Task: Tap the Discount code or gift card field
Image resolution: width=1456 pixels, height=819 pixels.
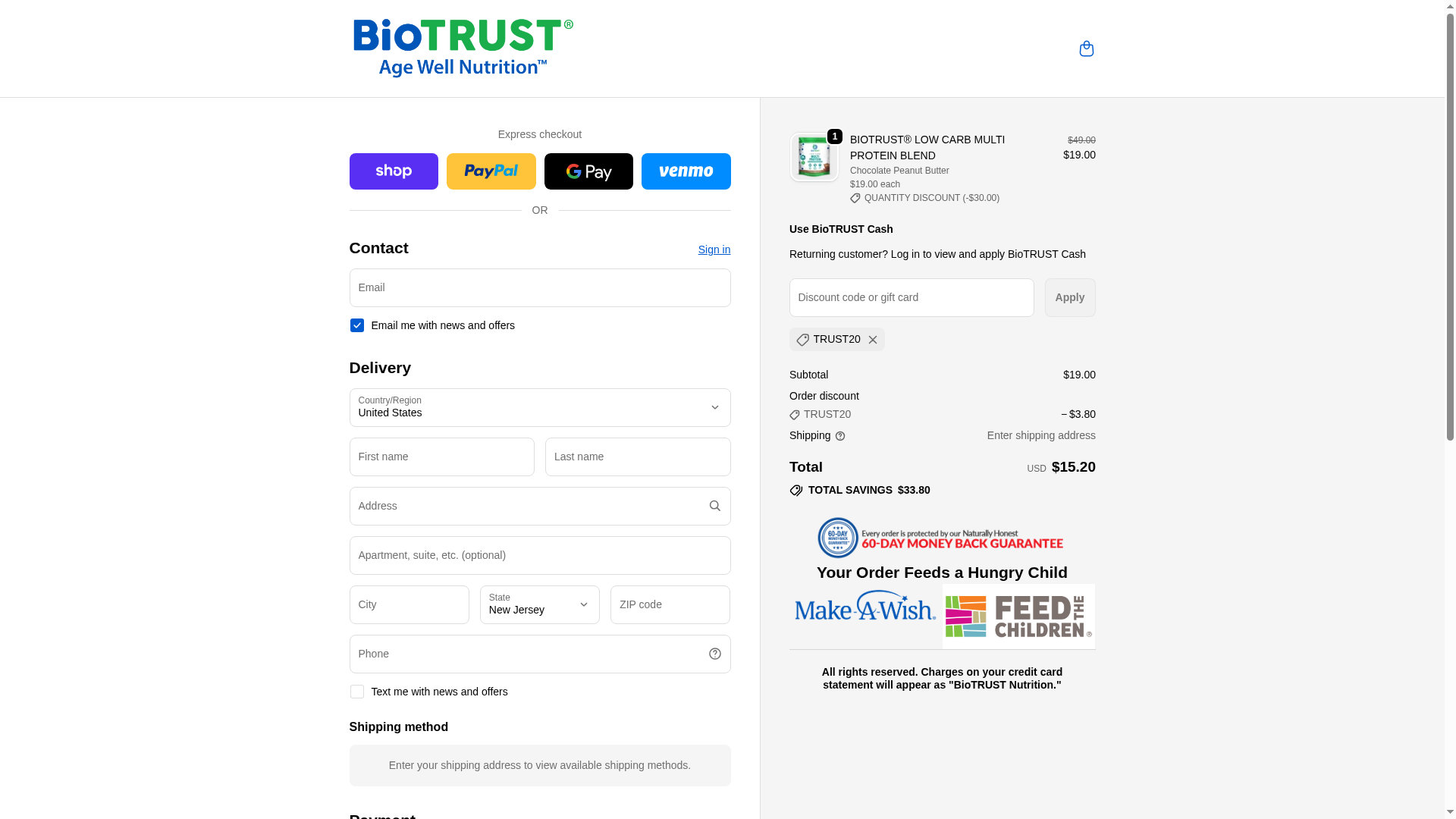Action: coord(911,298)
